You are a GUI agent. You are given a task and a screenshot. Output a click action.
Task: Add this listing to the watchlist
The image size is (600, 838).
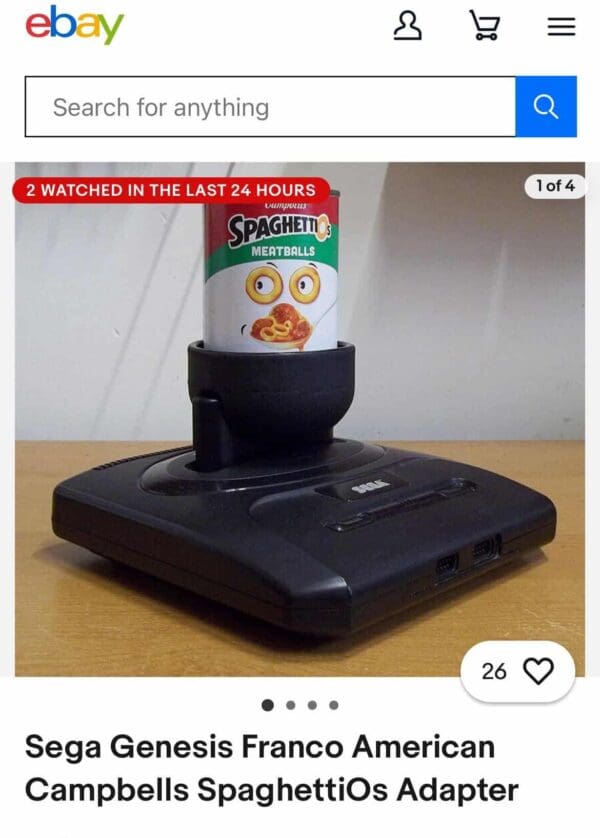pos(538,671)
